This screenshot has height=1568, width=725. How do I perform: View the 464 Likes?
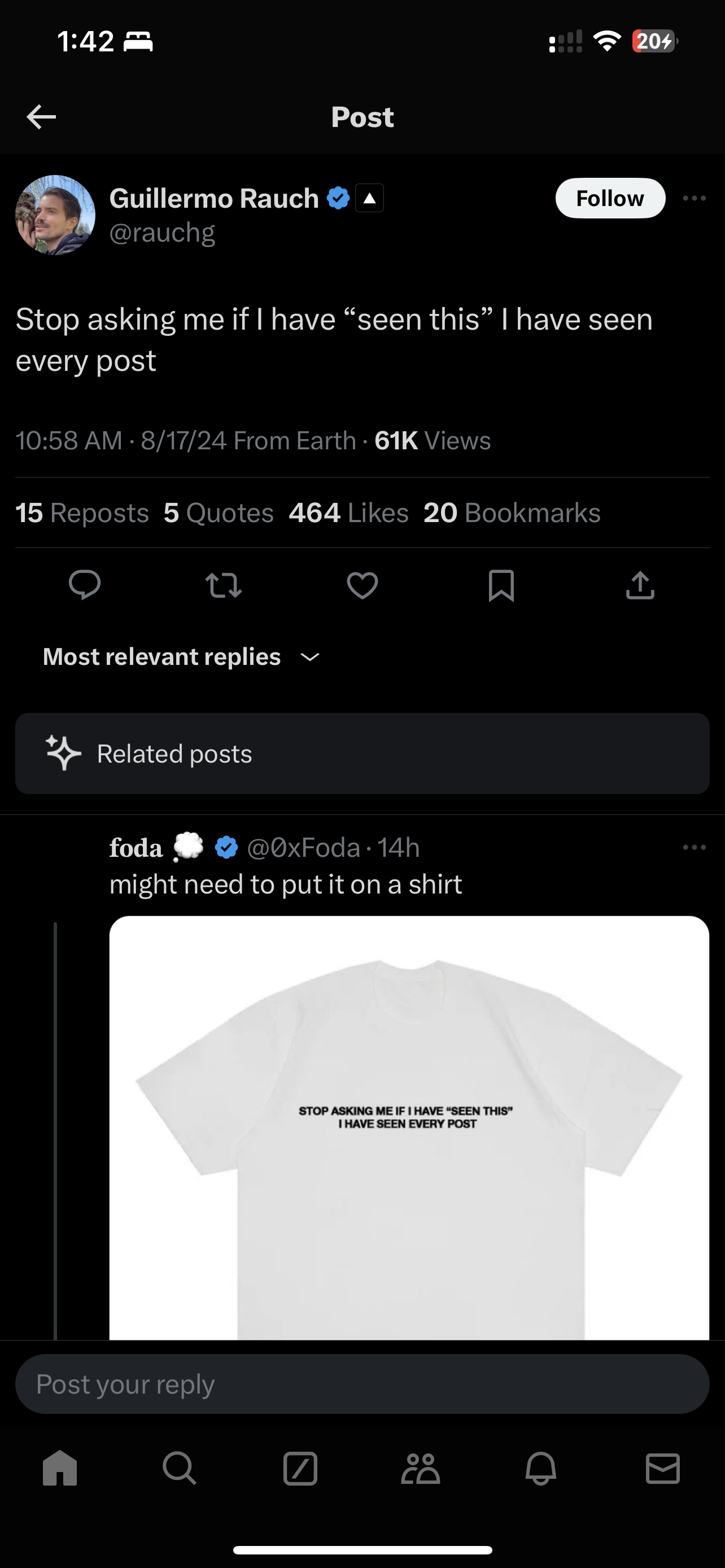tap(348, 513)
